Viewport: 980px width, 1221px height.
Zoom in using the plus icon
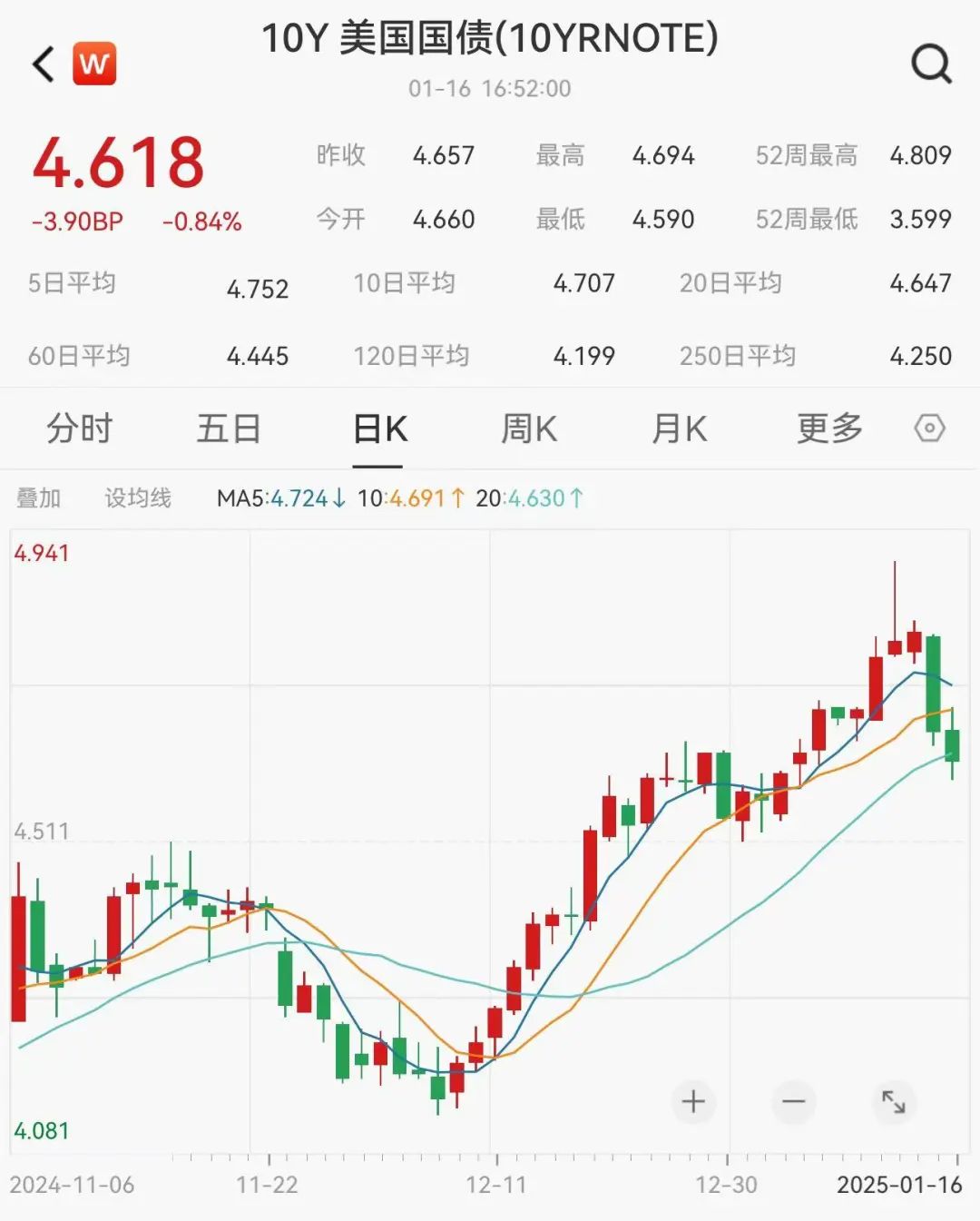(693, 1101)
